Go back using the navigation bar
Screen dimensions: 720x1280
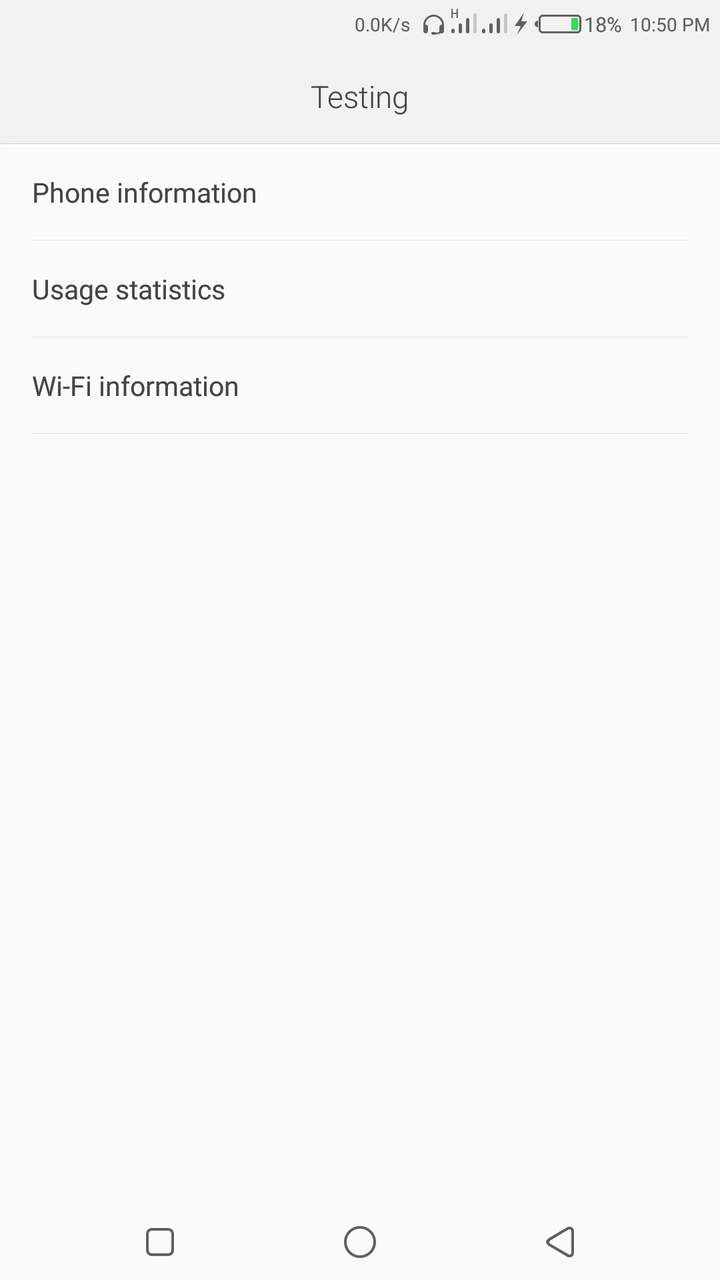tap(560, 1242)
